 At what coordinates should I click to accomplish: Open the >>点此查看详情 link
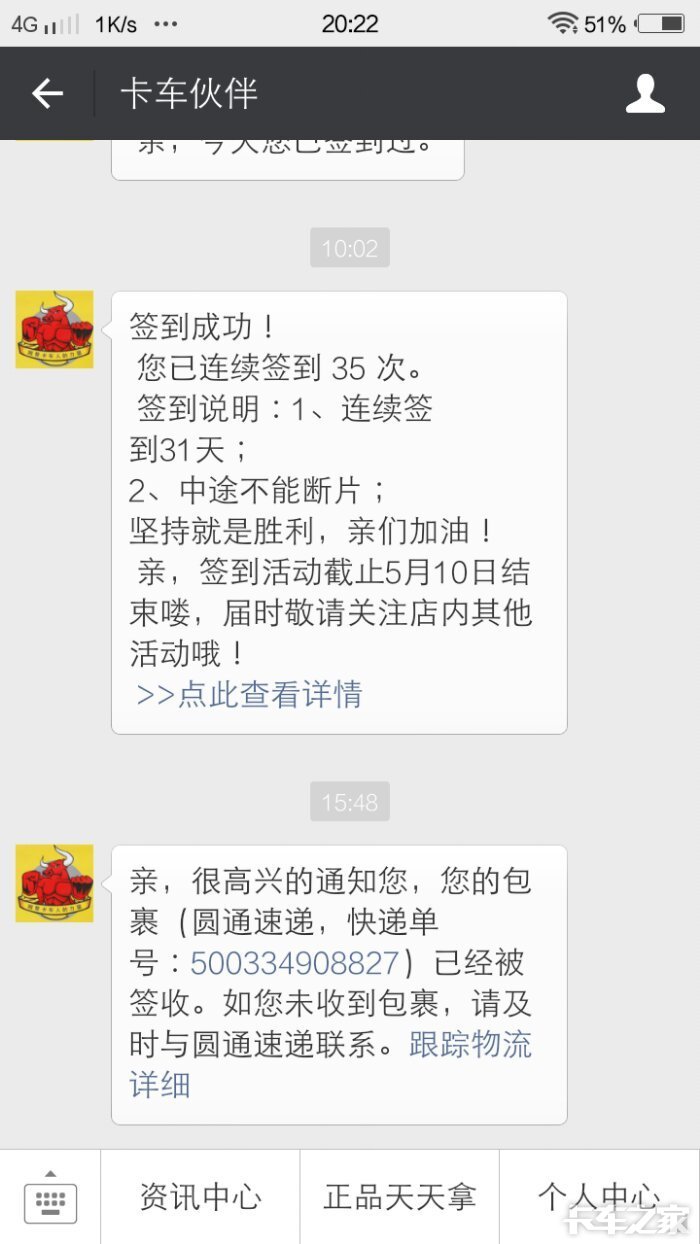click(x=249, y=694)
